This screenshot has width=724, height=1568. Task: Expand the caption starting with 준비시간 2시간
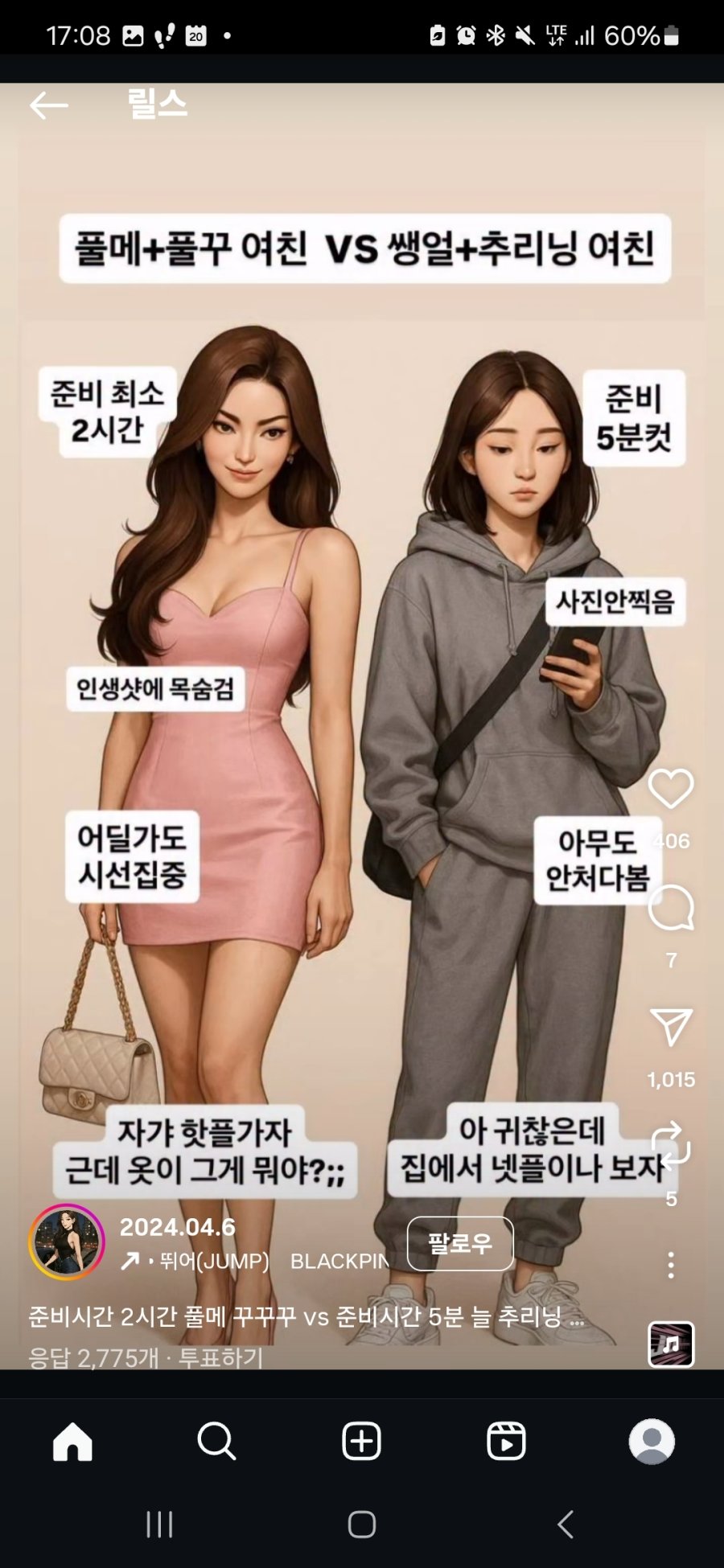pyautogui.click(x=306, y=1316)
